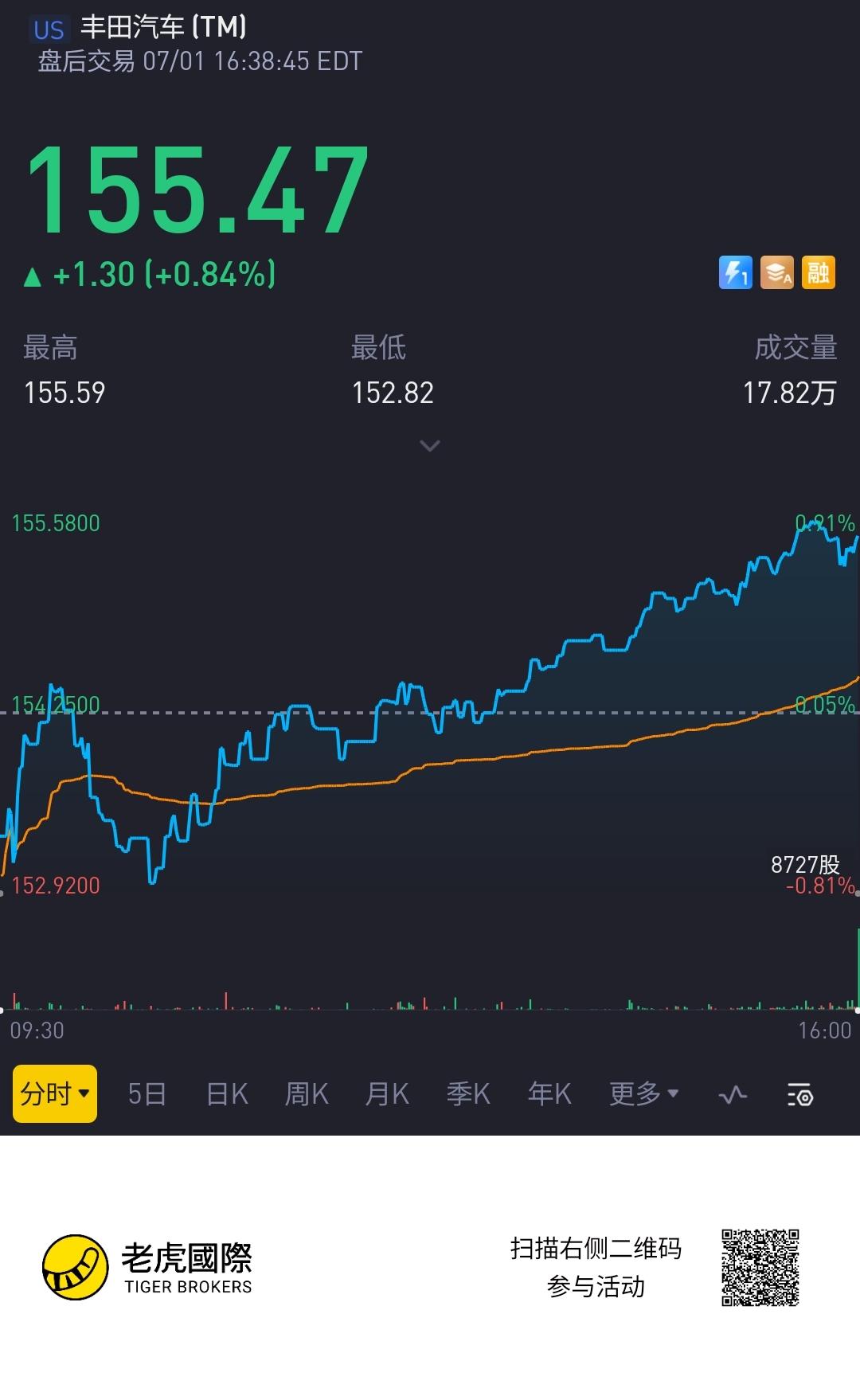Open the 分时 chart type dropdown
The image size is (860, 1400).
54,1093
